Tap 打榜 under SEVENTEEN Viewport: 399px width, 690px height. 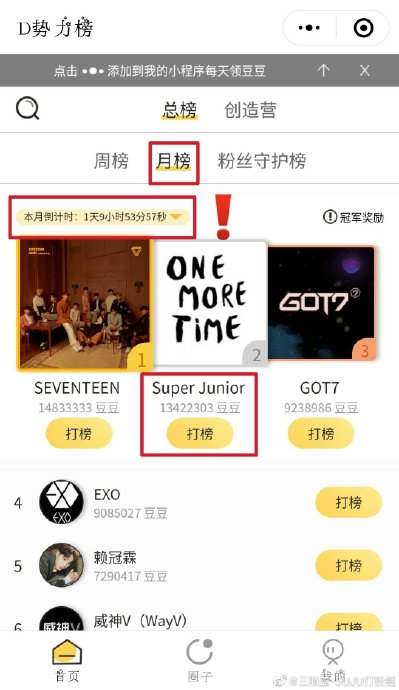[x=79, y=433]
